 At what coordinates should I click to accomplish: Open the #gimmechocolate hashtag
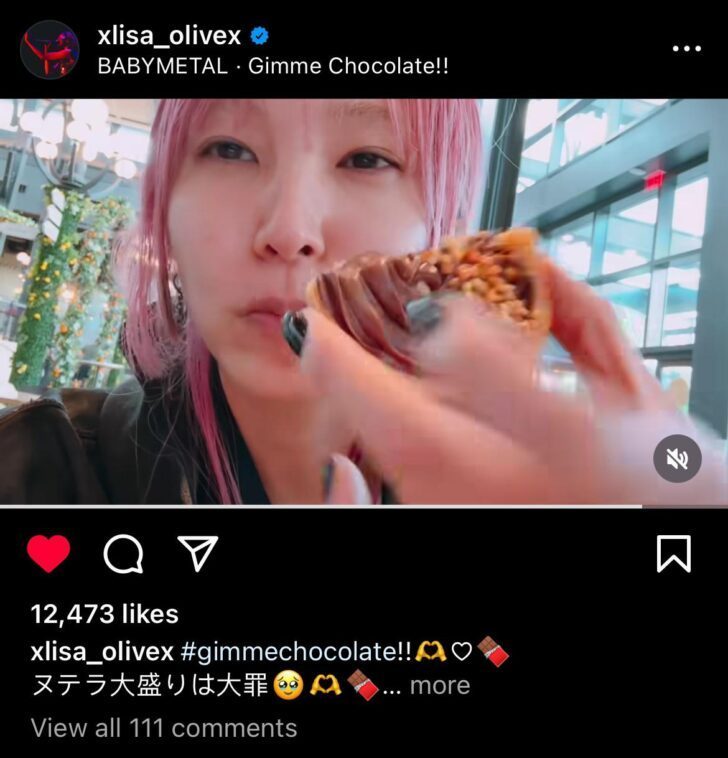tap(296, 652)
